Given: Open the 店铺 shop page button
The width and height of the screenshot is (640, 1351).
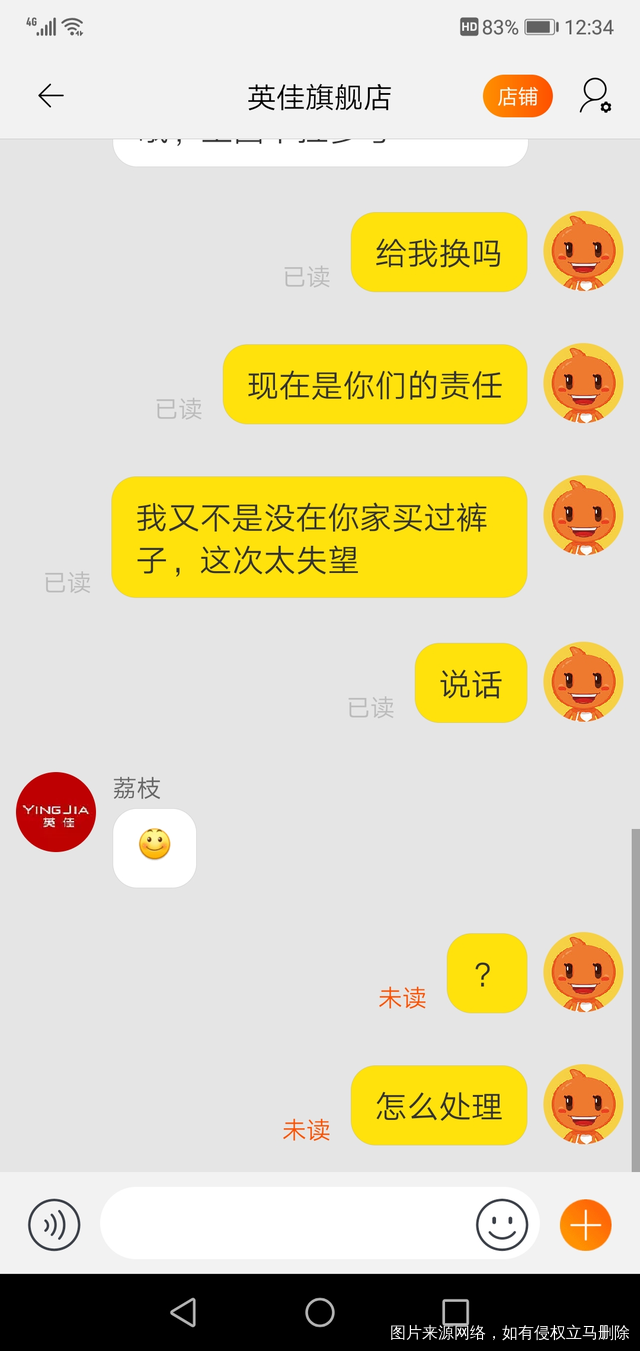Looking at the screenshot, I should [517, 97].
